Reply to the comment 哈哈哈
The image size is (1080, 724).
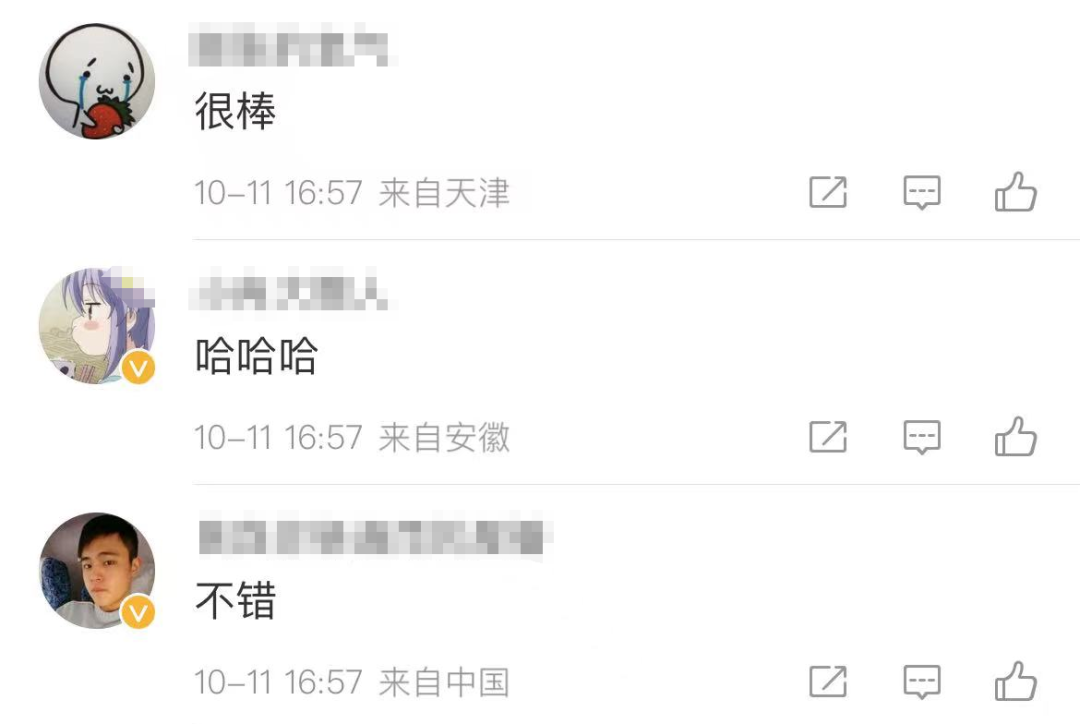point(921,437)
